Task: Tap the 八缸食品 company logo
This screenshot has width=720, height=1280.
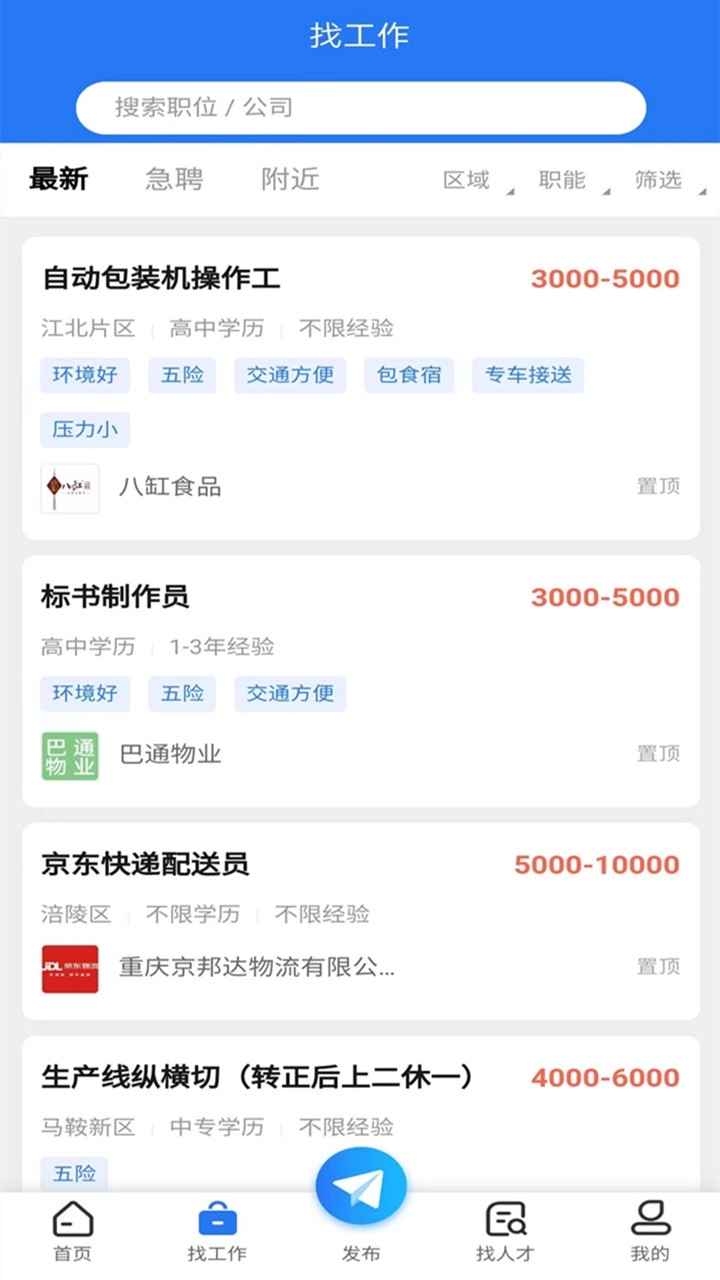Action: [x=69, y=488]
